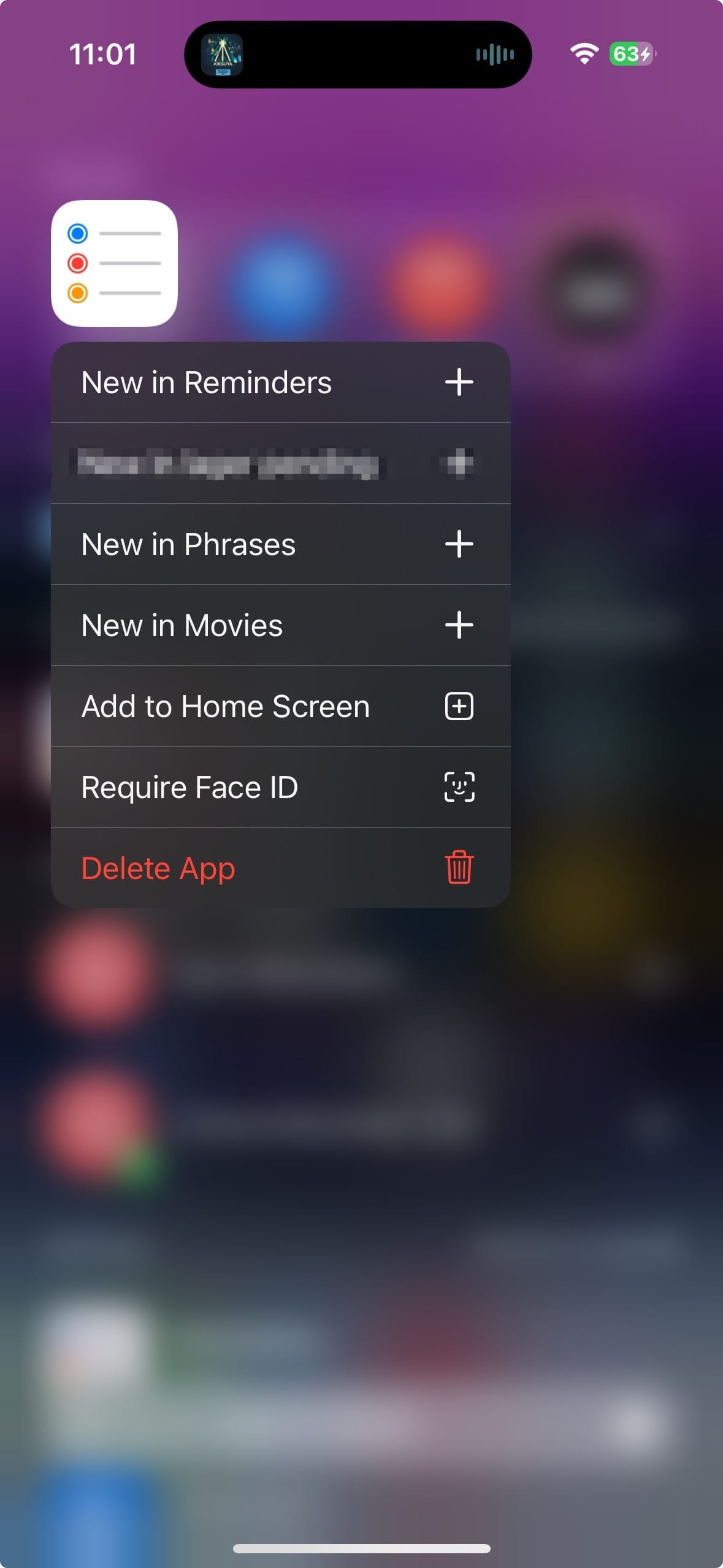Select New in Reminders
This screenshot has width=723, height=1568.
point(280,382)
